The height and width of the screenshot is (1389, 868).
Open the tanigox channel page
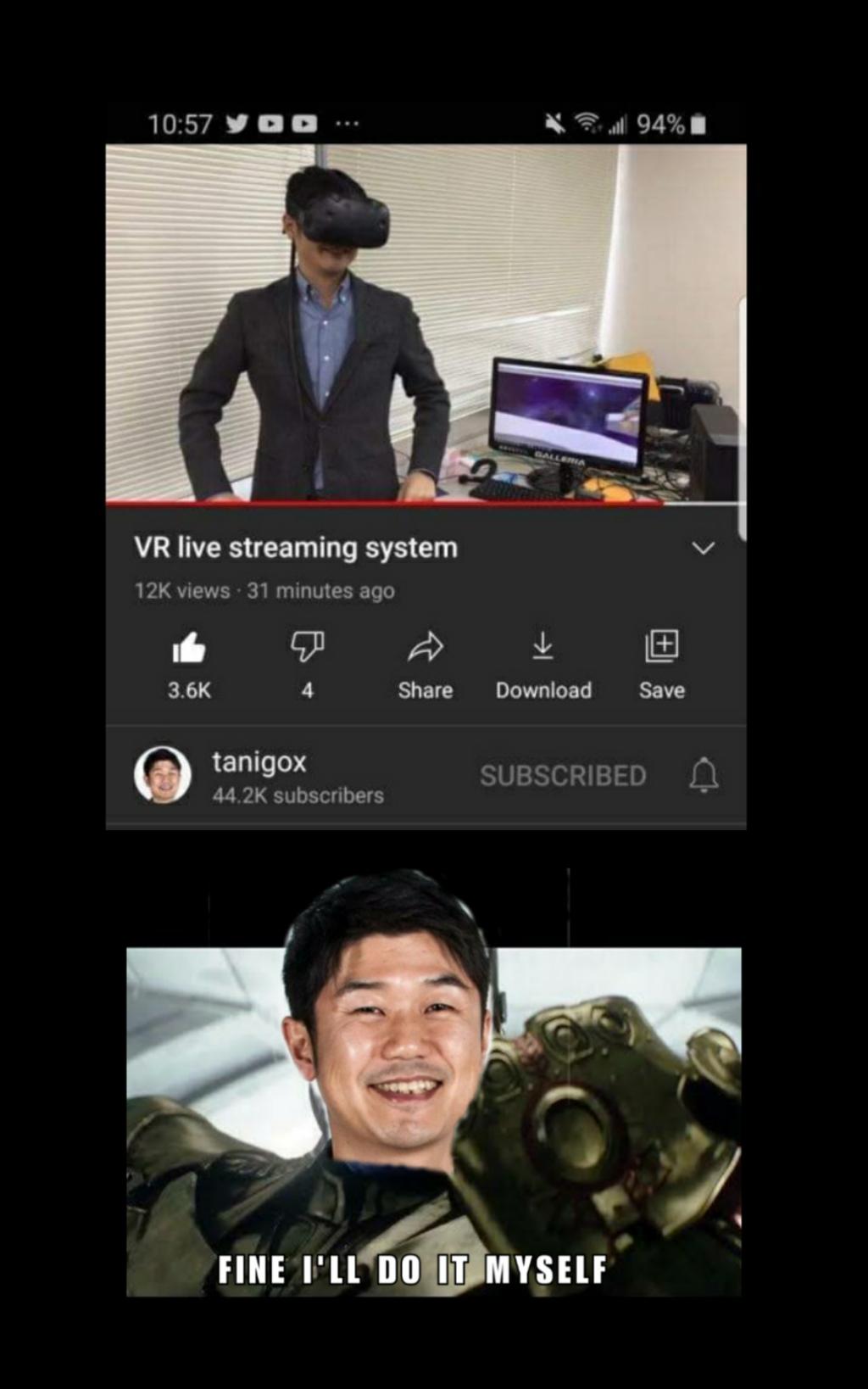[259, 762]
